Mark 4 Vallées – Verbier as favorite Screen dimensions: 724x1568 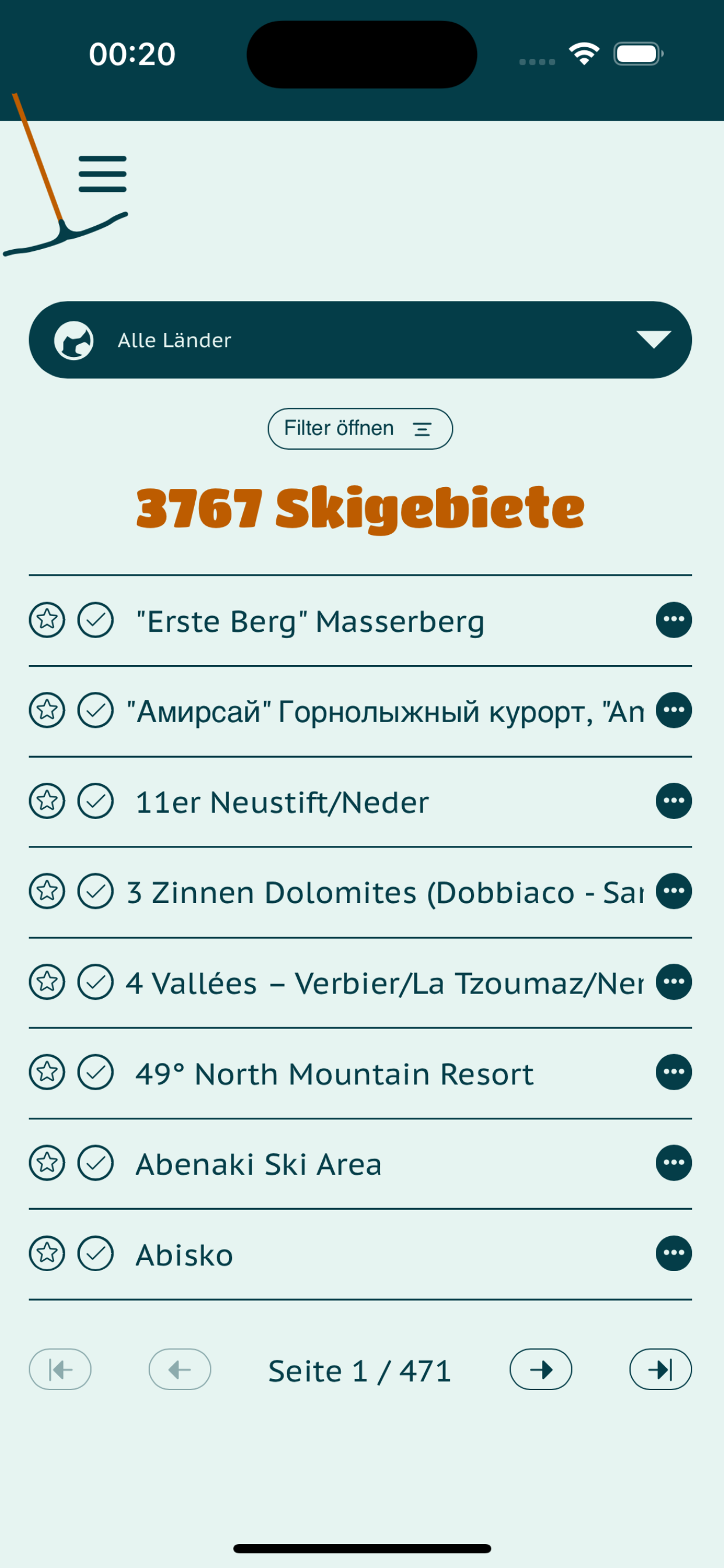coord(47,982)
